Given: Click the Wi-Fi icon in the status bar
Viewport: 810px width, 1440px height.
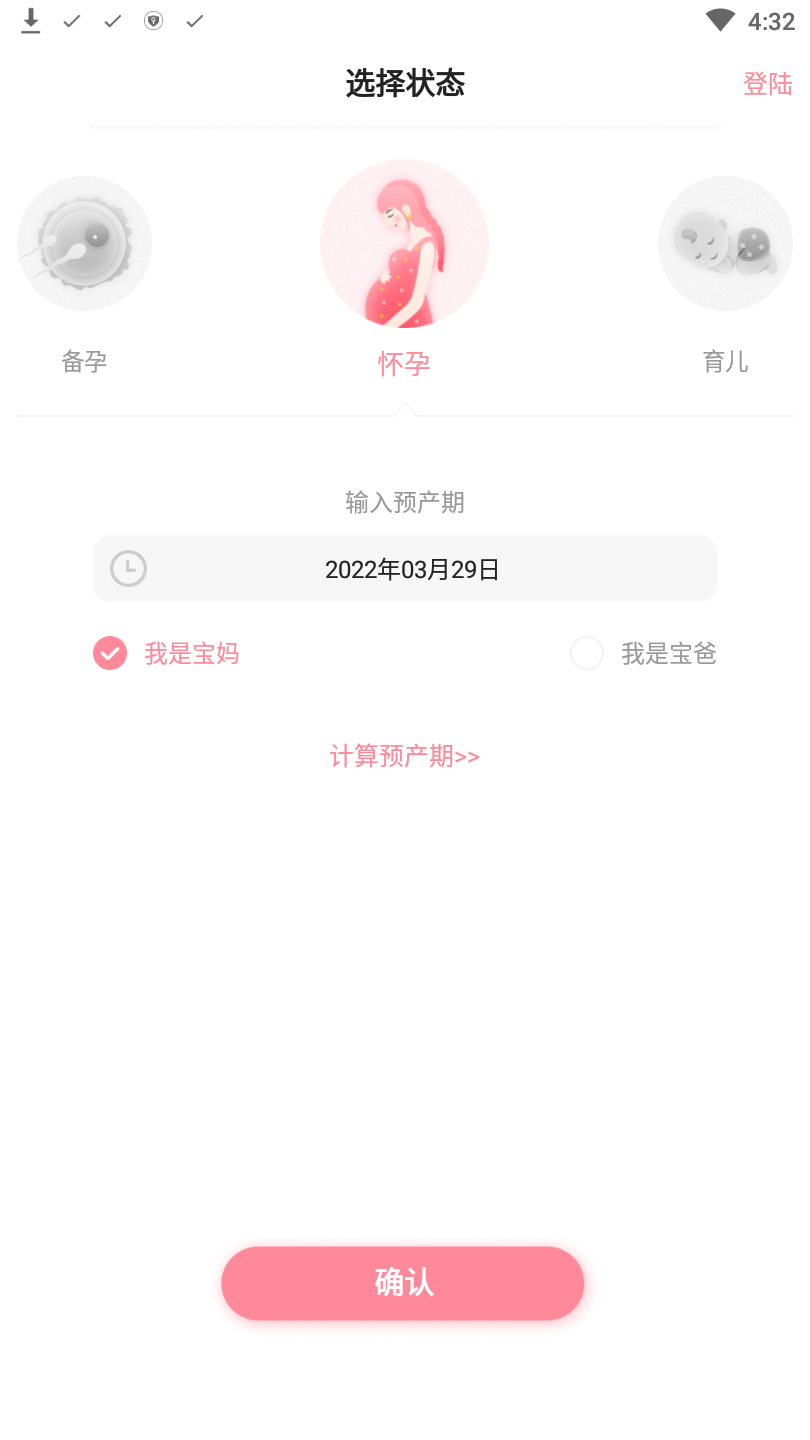Looking at the screenshot, I should tap(718, 19).
